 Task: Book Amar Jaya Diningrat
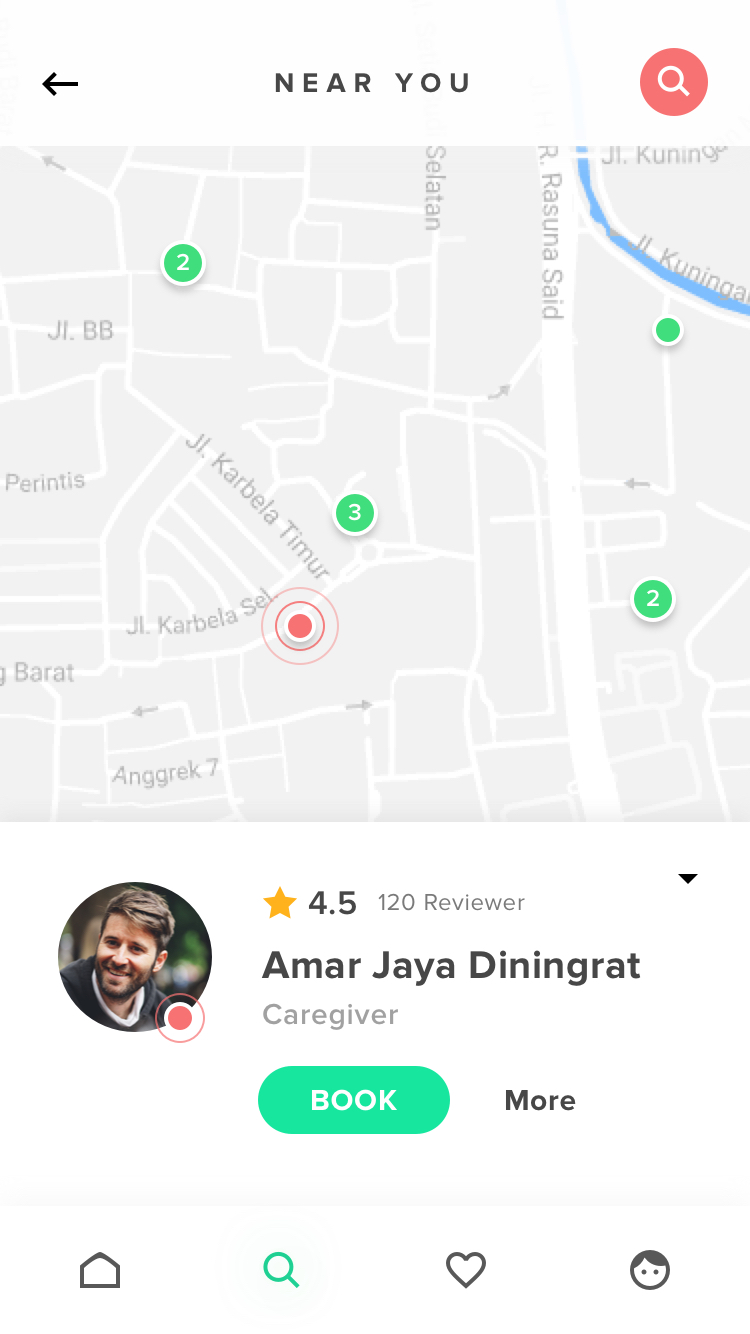354,1100
